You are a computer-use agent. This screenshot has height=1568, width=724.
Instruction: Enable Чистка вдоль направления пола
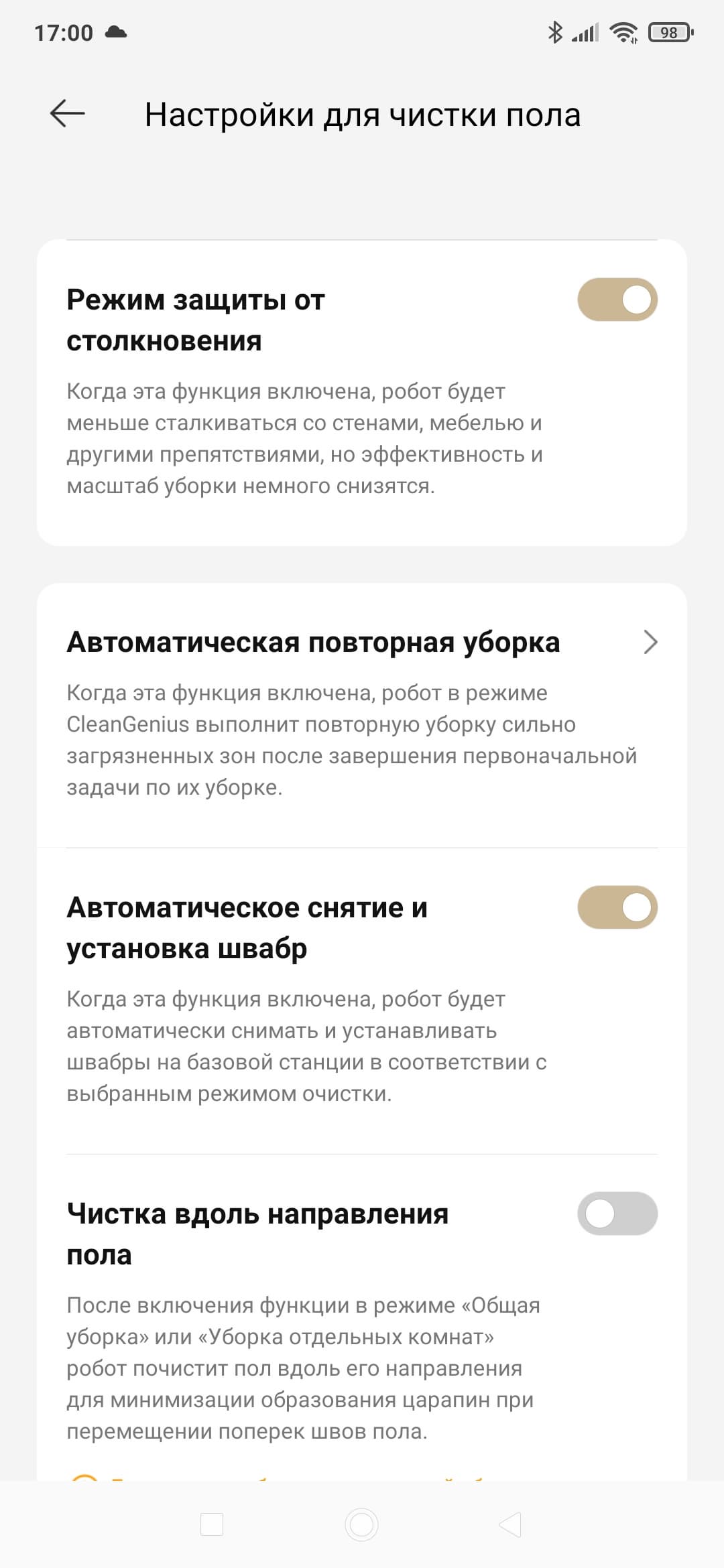pyautogui.click(x=617, y=1214)
